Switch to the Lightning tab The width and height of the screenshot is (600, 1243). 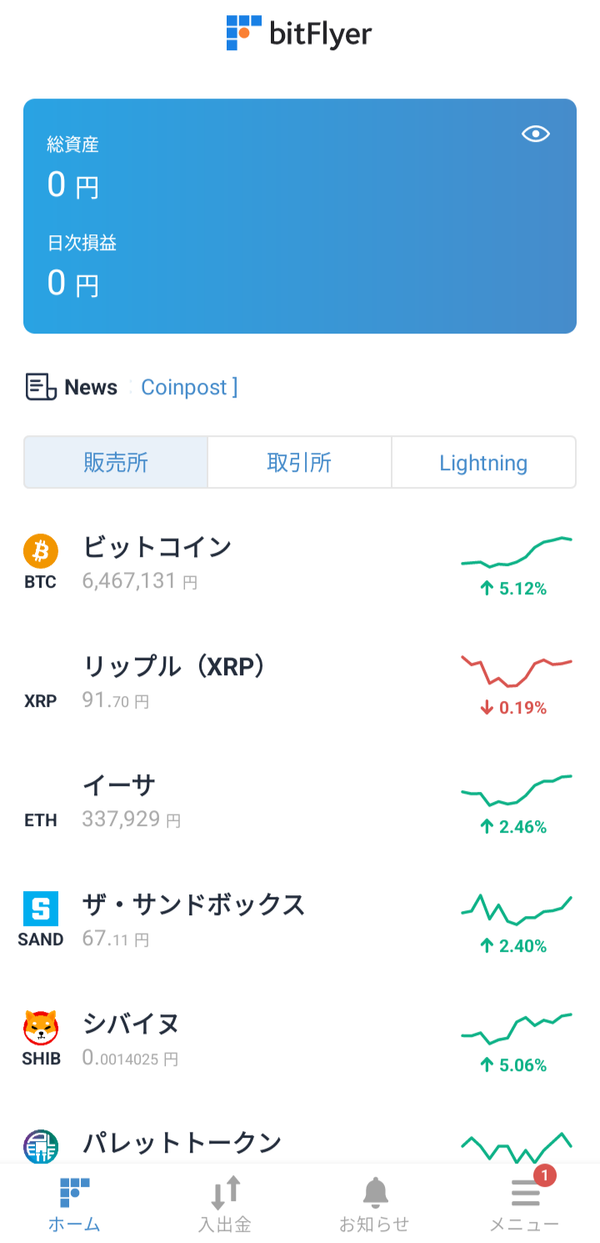click(484, 463)
